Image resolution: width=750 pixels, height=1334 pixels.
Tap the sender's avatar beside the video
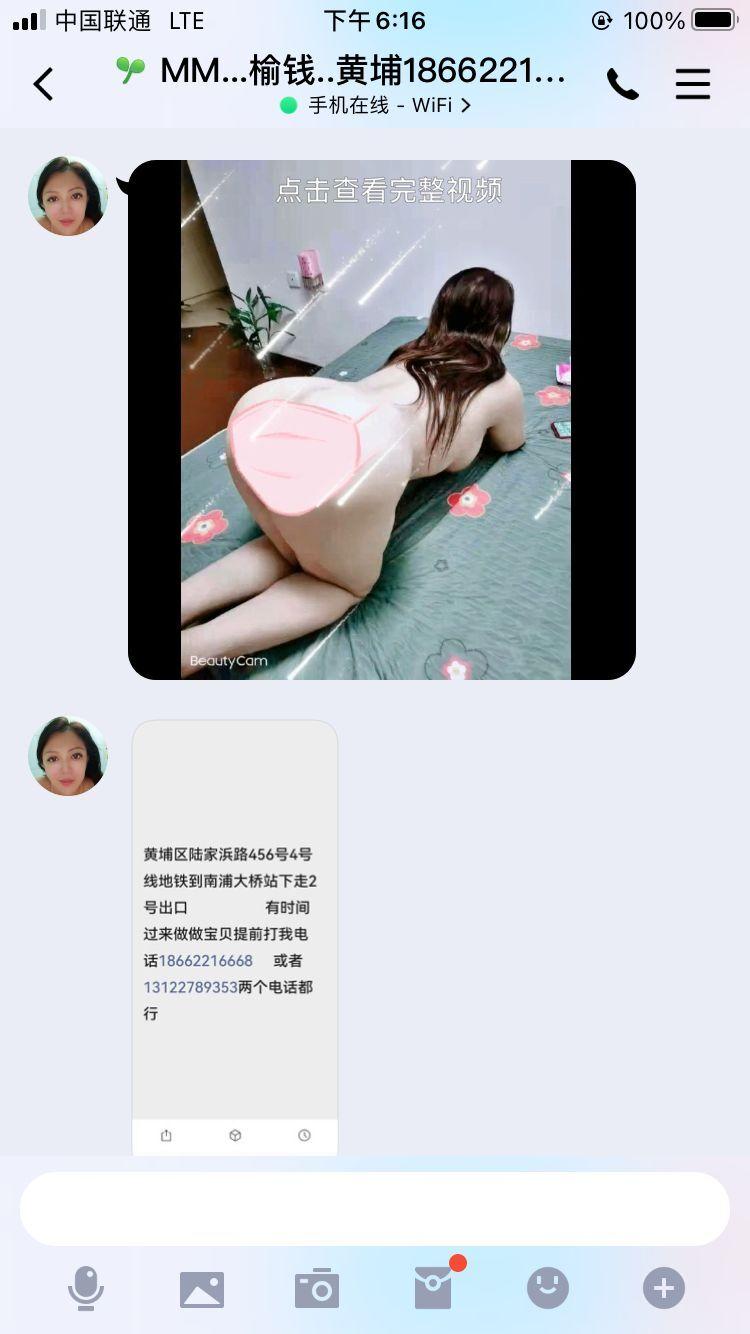pyautogui.click(x=68, y=196)
